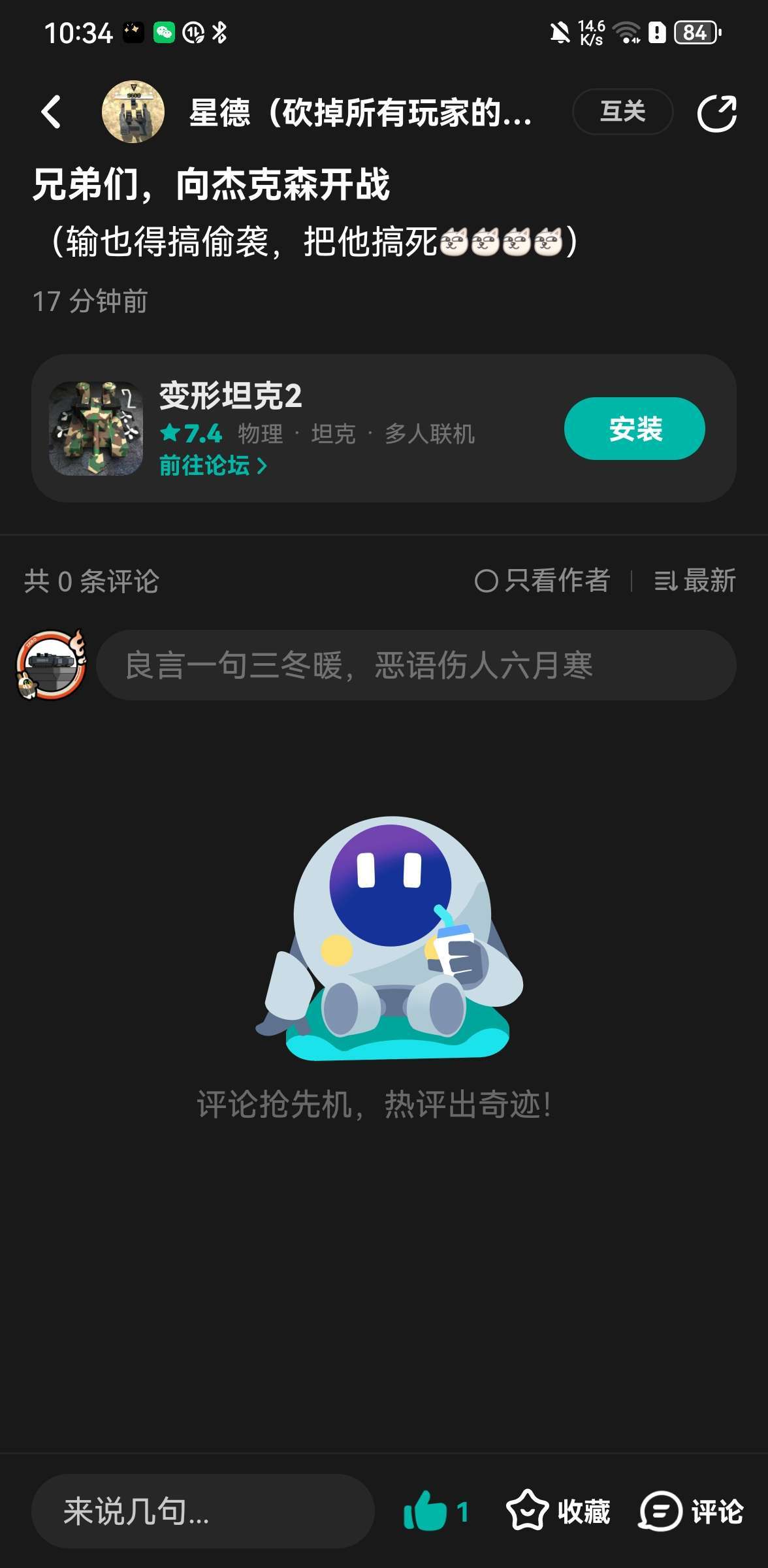The height and width of the screenshot is (1568, 768).
Task: Go back using the top-left arrow
Action: 51,112
